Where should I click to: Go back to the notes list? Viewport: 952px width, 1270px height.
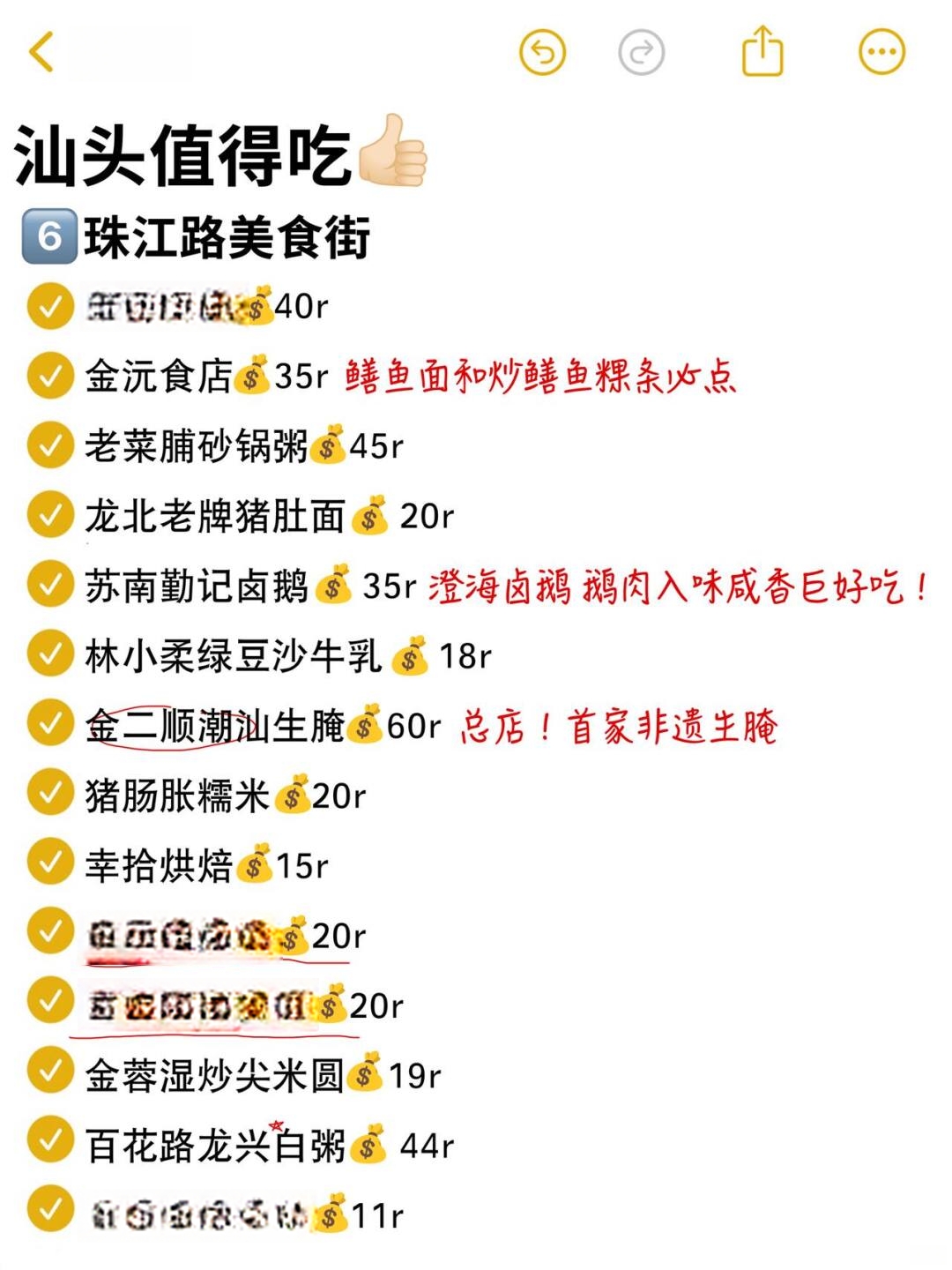[41, 52]
